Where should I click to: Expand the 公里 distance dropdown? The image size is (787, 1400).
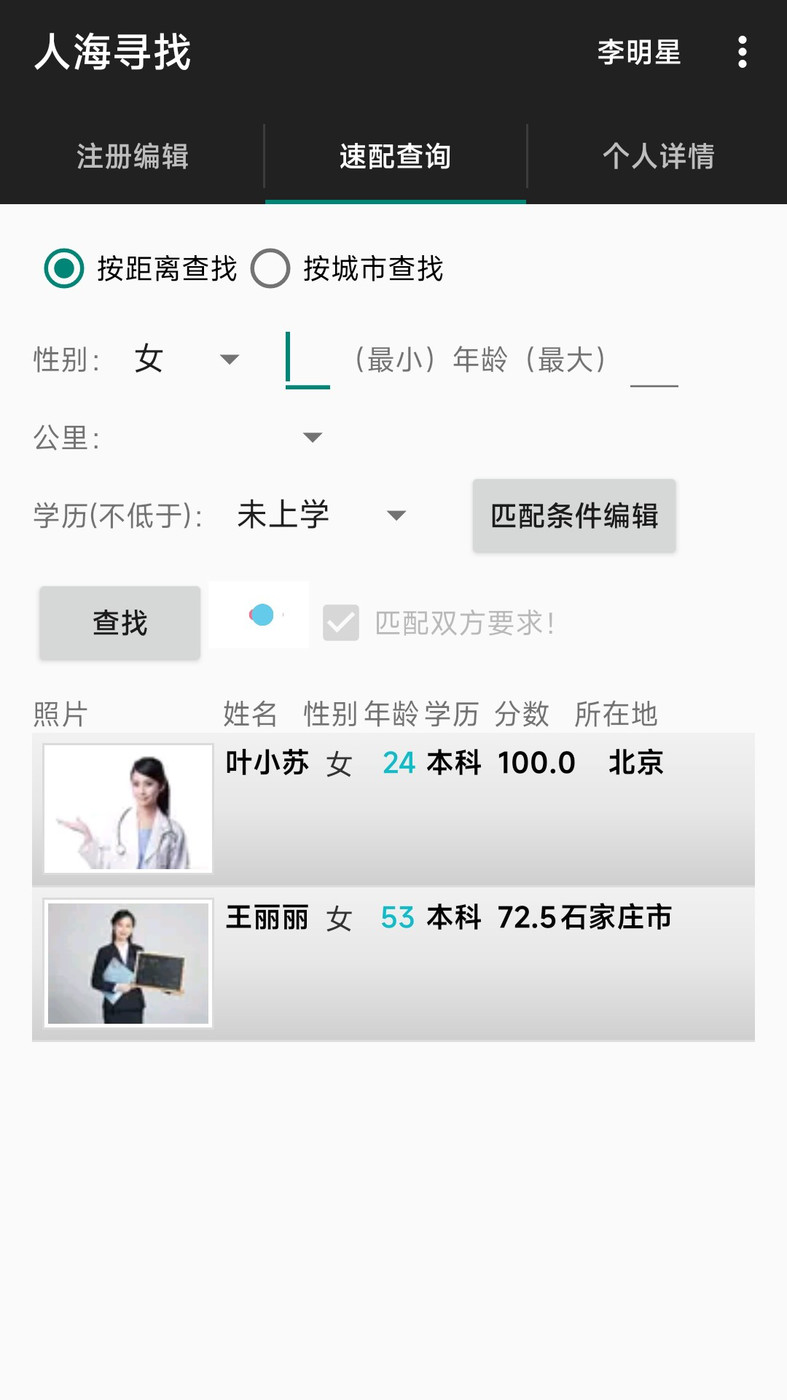tap(312, 436)
